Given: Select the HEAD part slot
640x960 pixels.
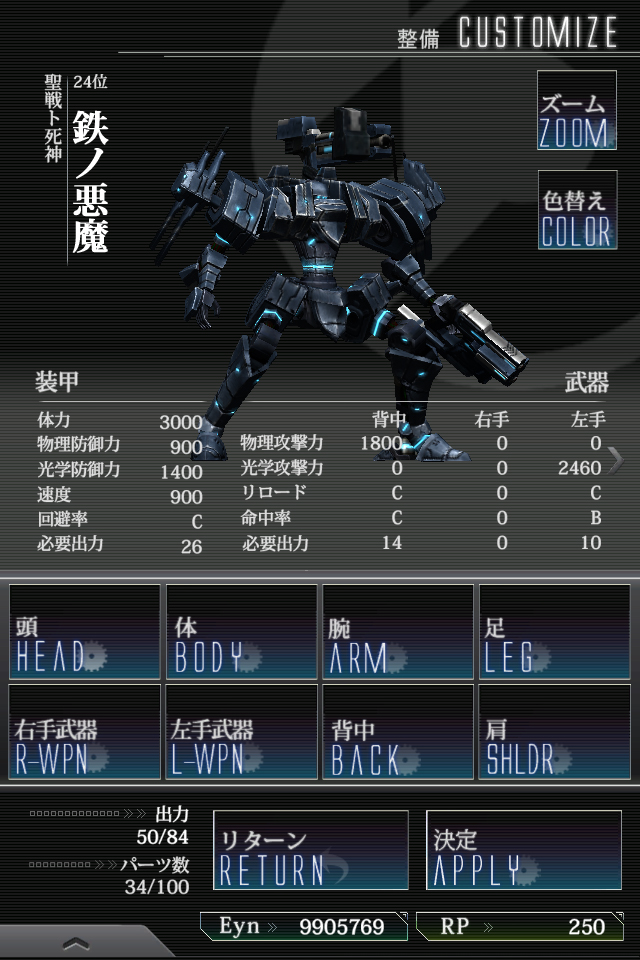Looking at the screenshot, I should (x=85, y=632).
